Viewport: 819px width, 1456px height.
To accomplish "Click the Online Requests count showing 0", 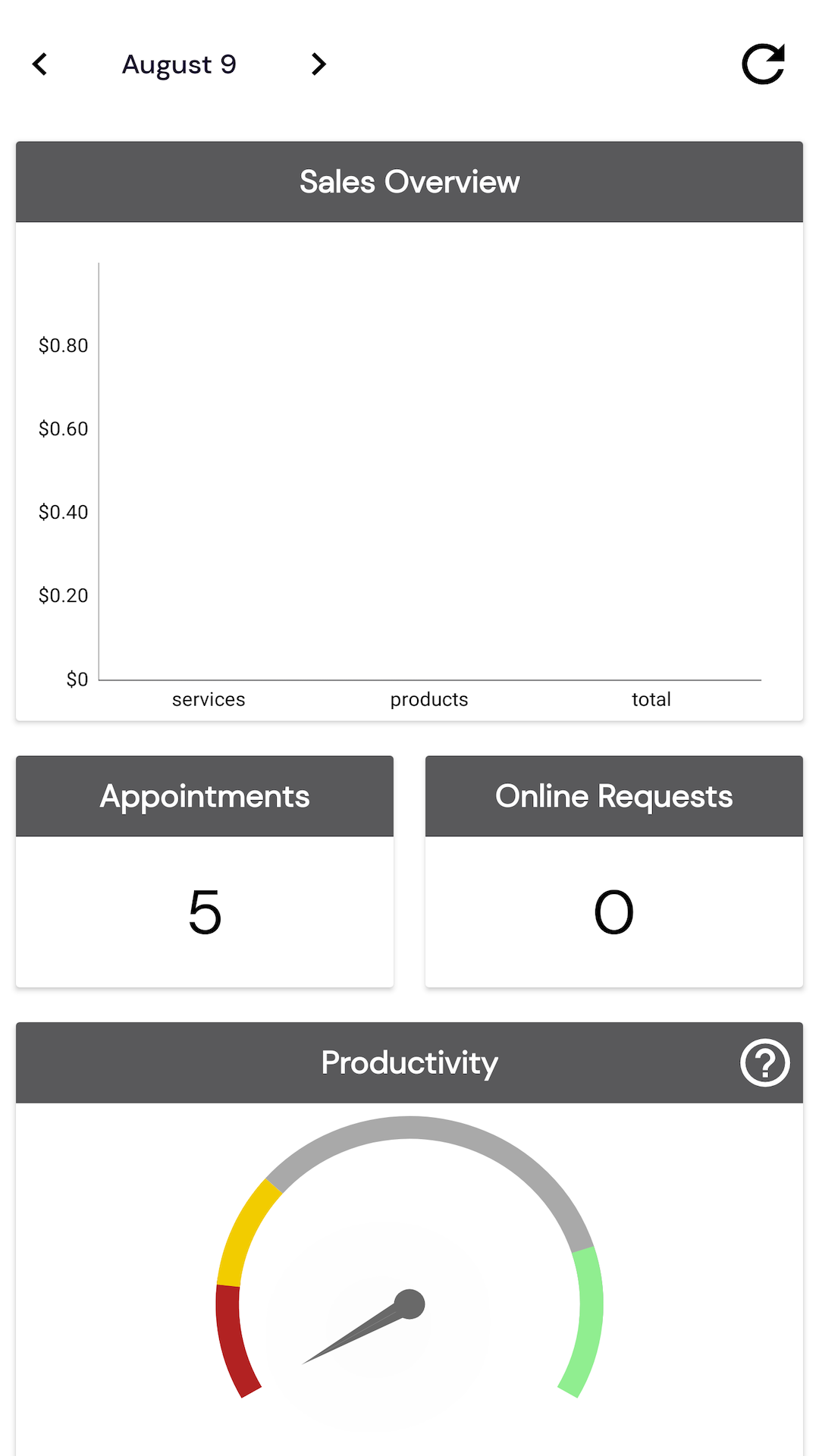I will pos(613,912).
